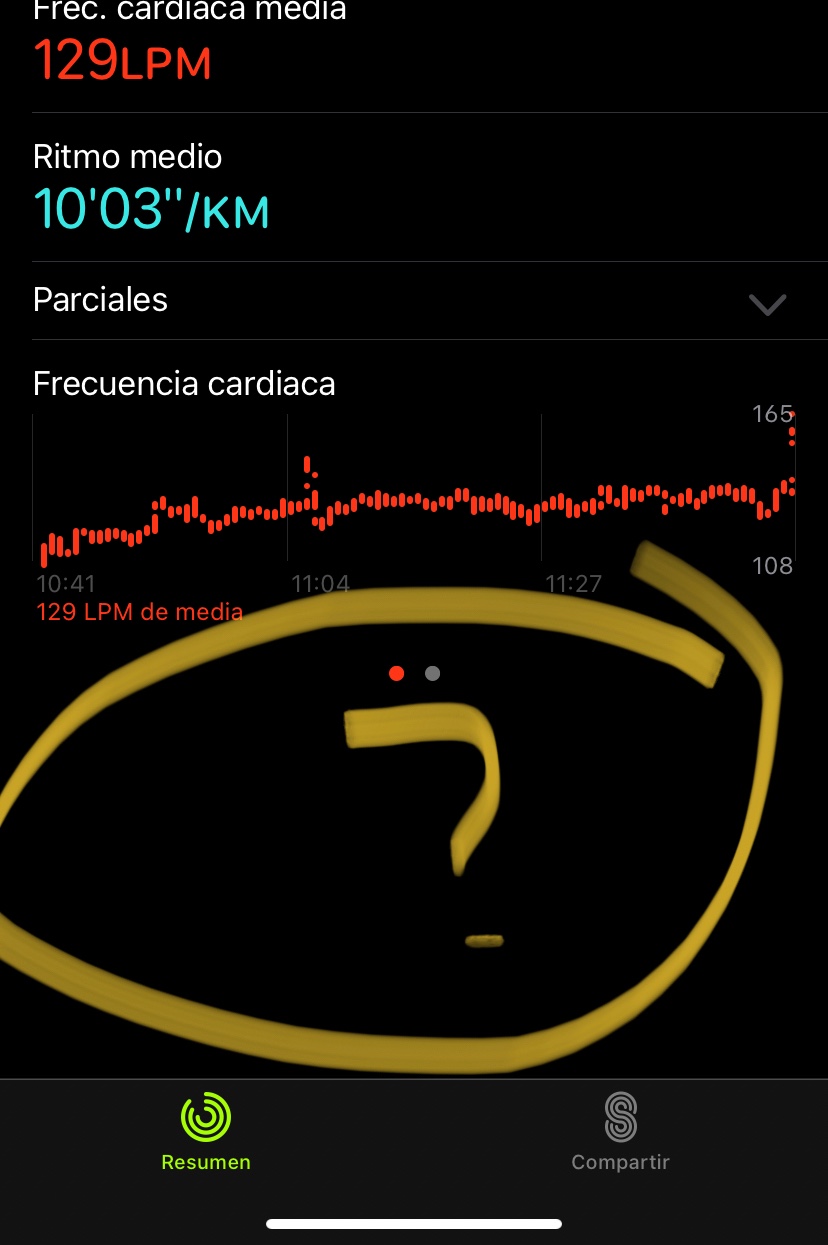Expand the Parciales section

[x=766, y=303]
